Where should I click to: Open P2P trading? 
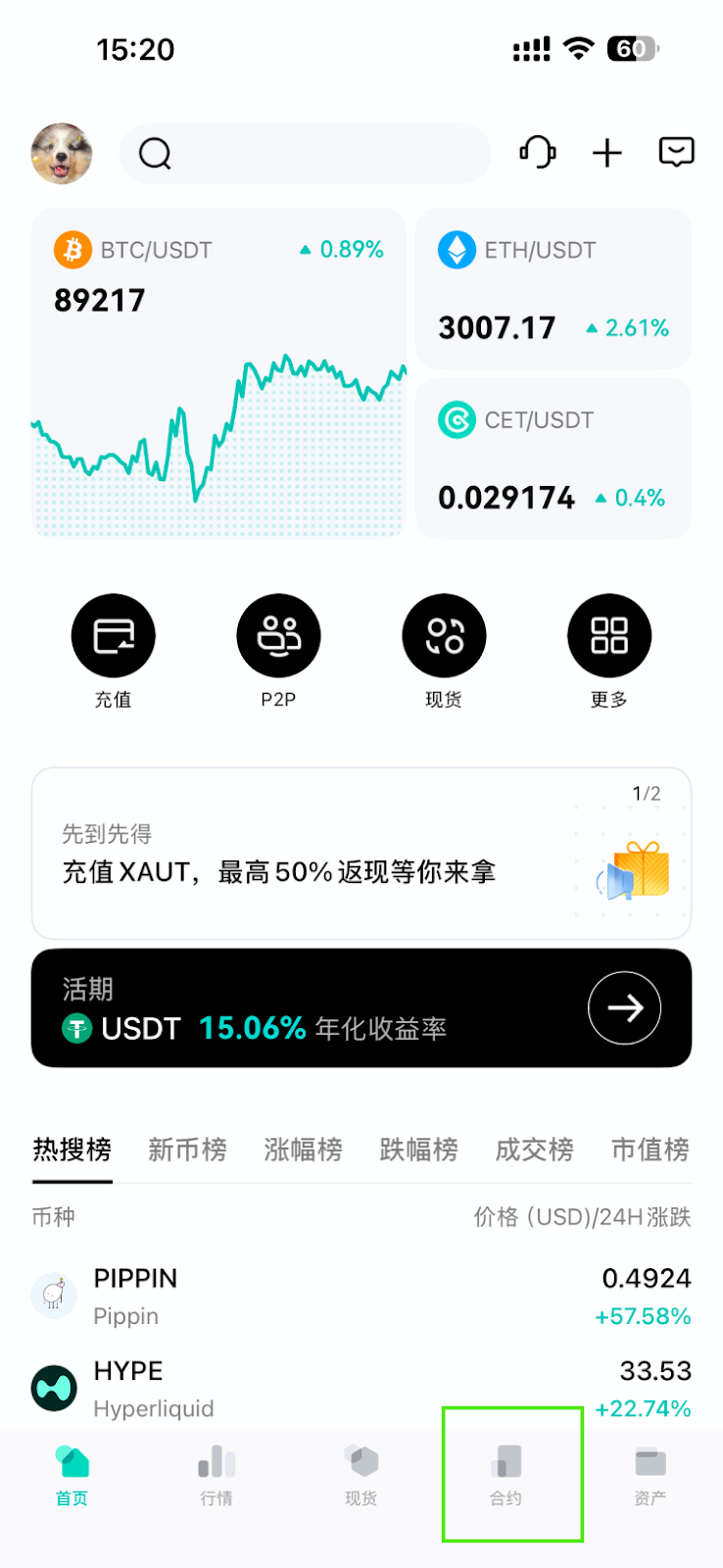278,652
